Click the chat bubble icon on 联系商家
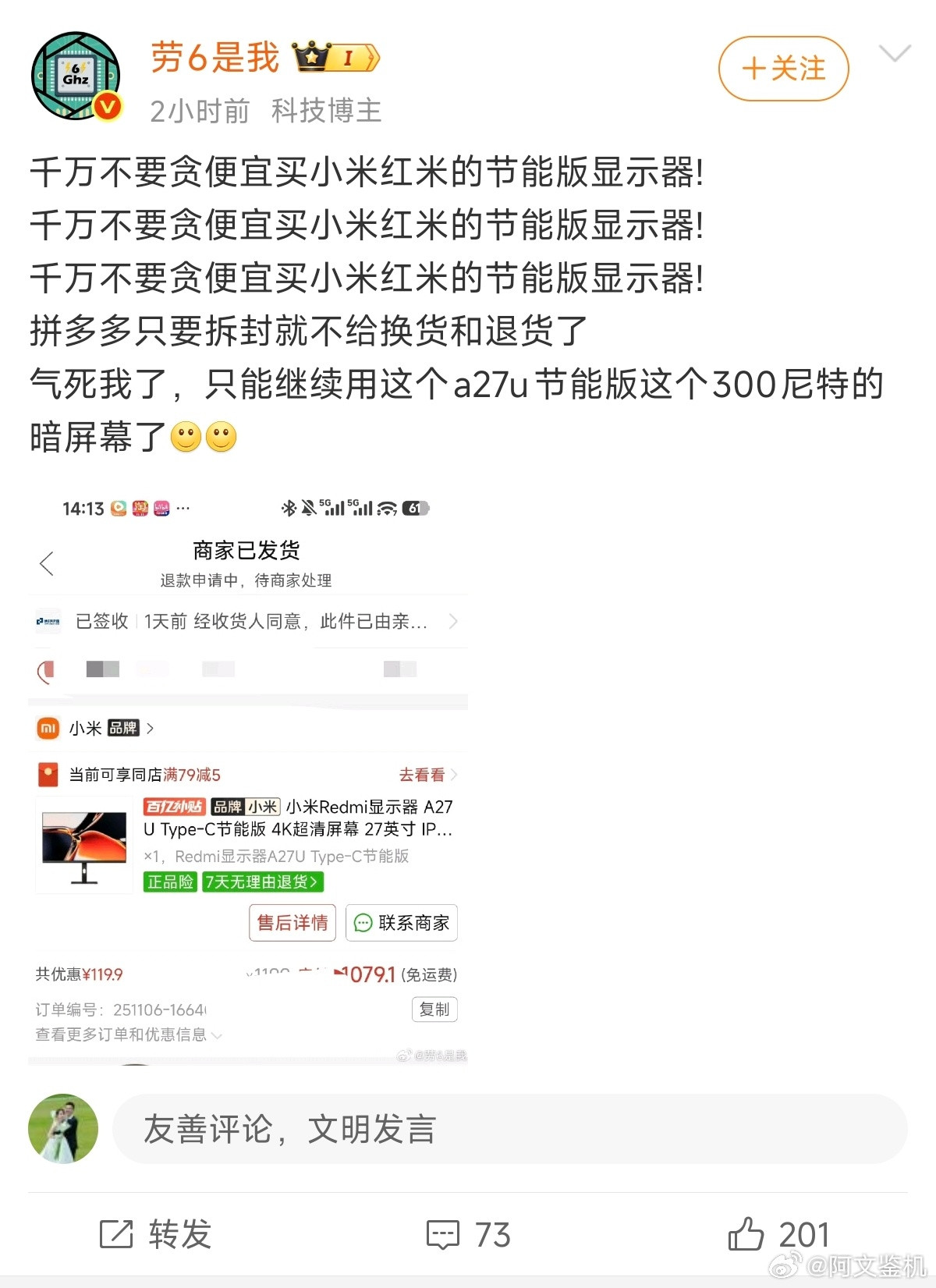The image size is (936, 1288). pyautogui.click(x=361, y=923)
